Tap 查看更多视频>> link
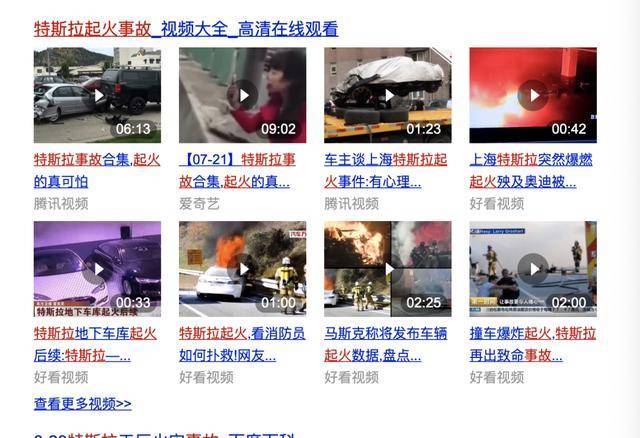Viewport: 640px width, 438px height. click(82, 404)
